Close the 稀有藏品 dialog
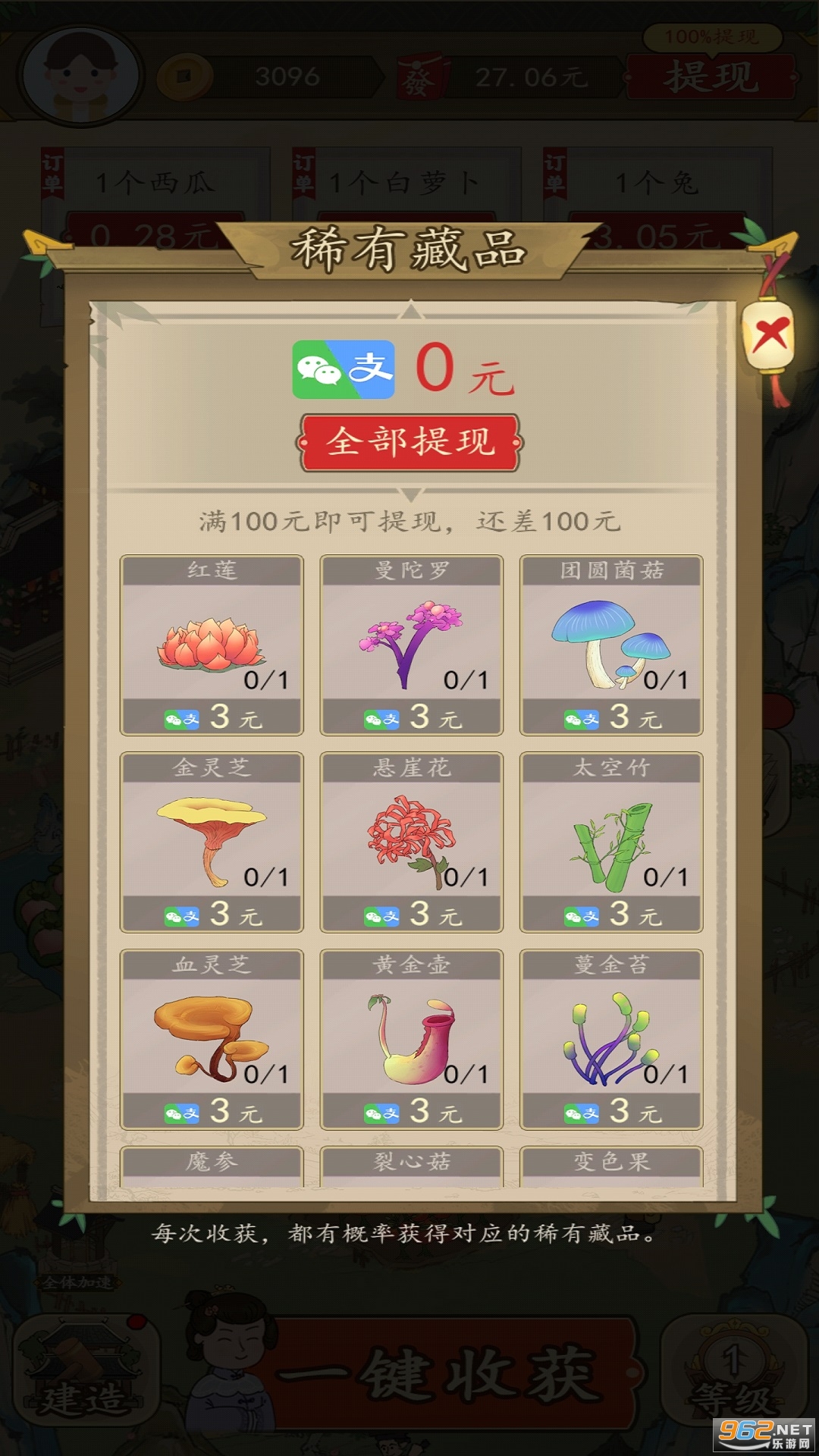 [x=770, y=335]
